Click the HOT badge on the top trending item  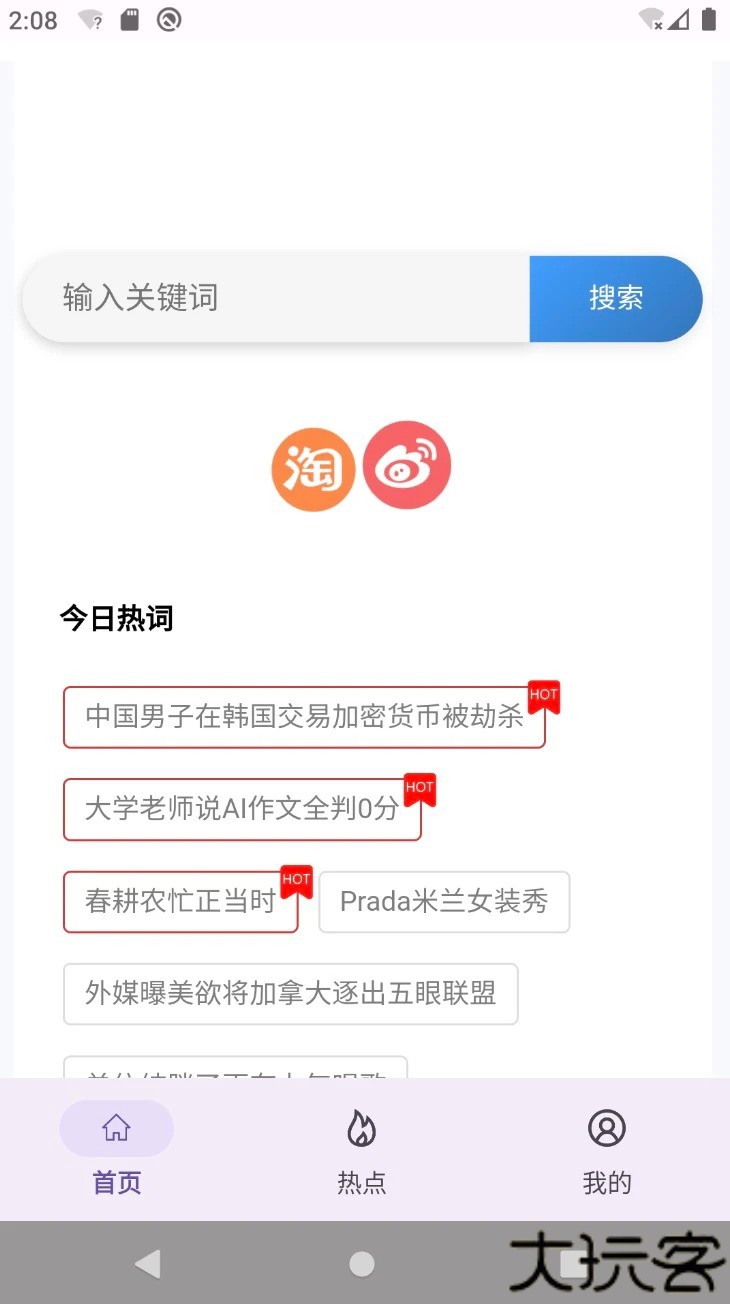coord(543,697)
